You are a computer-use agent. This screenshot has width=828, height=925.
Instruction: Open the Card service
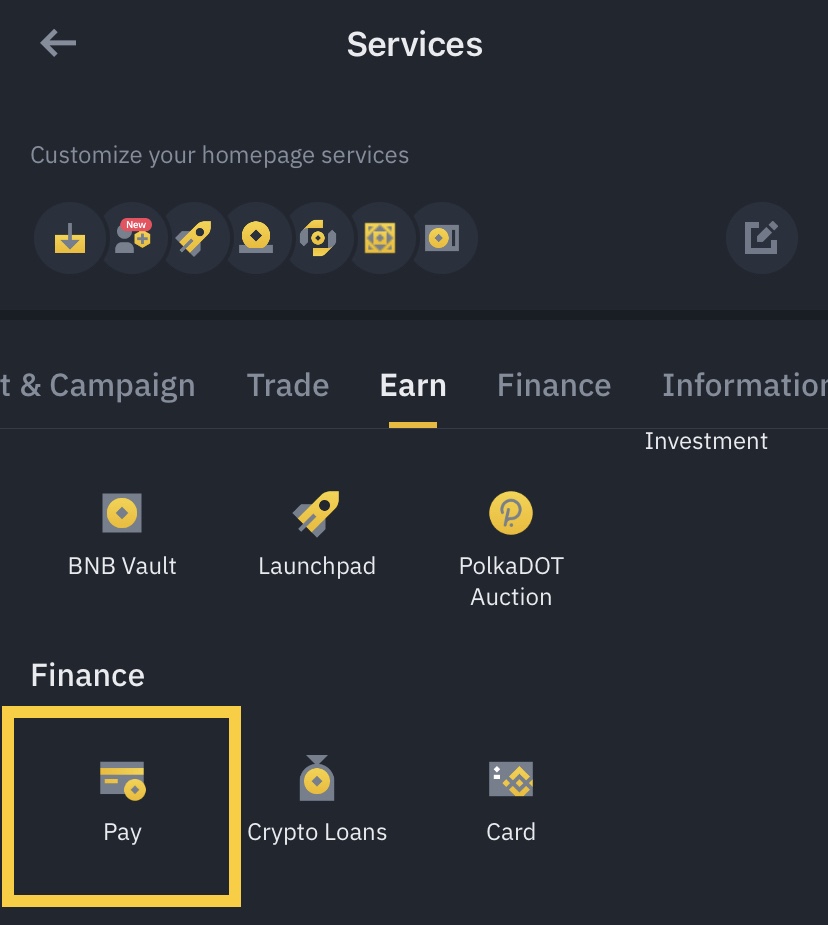click(x=511, y=800)
